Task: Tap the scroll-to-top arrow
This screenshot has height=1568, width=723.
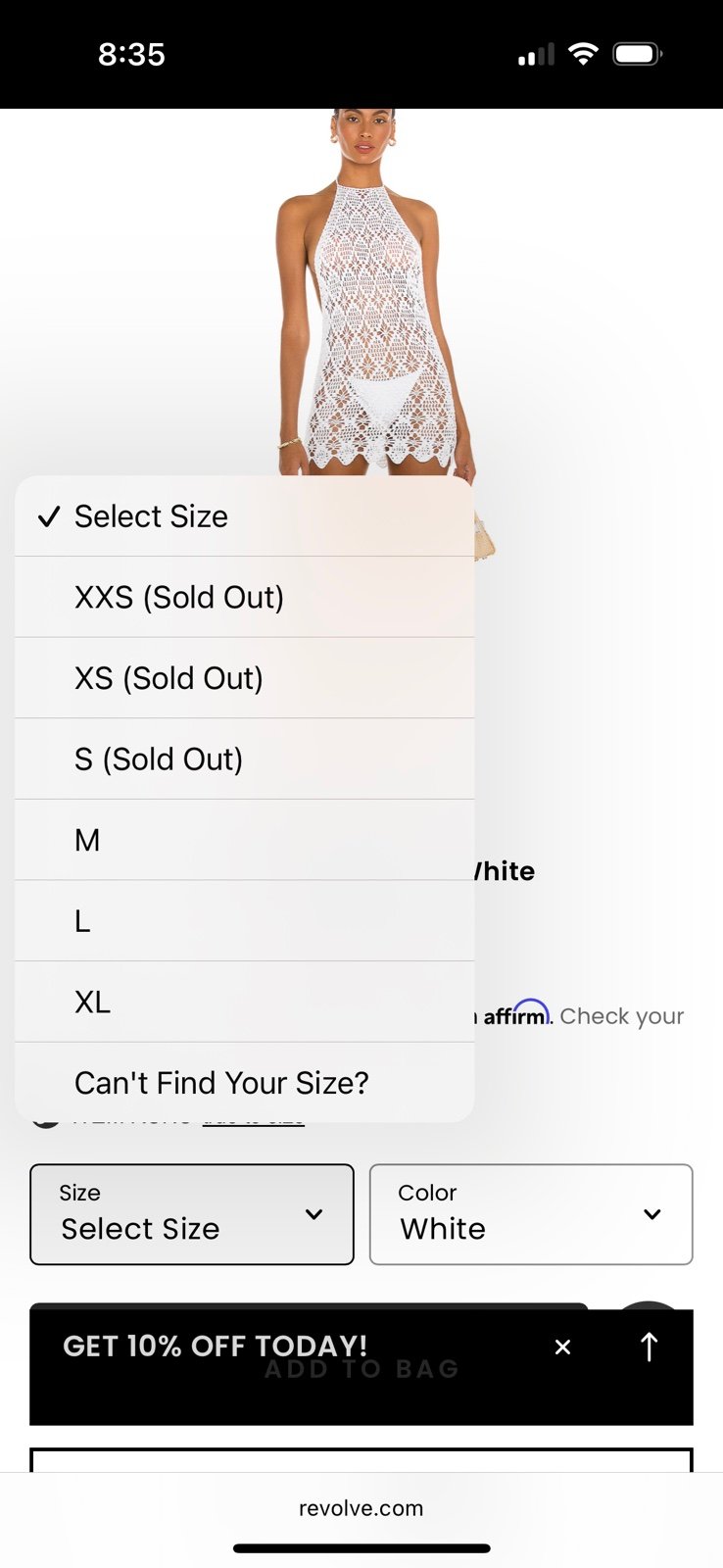Action: pos(649,1347)
